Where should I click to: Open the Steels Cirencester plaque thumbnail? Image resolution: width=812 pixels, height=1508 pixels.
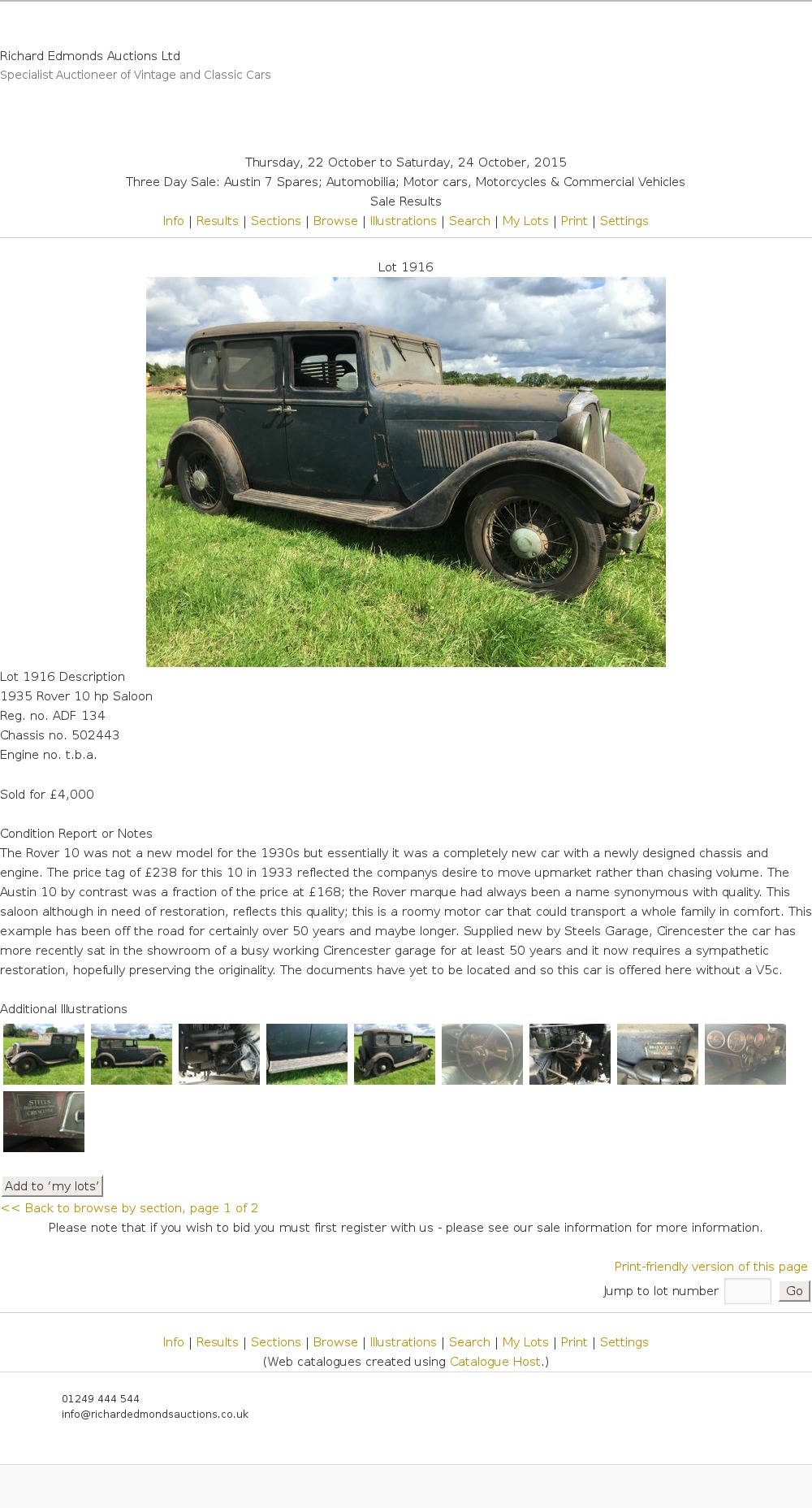tap(44, 1121)
